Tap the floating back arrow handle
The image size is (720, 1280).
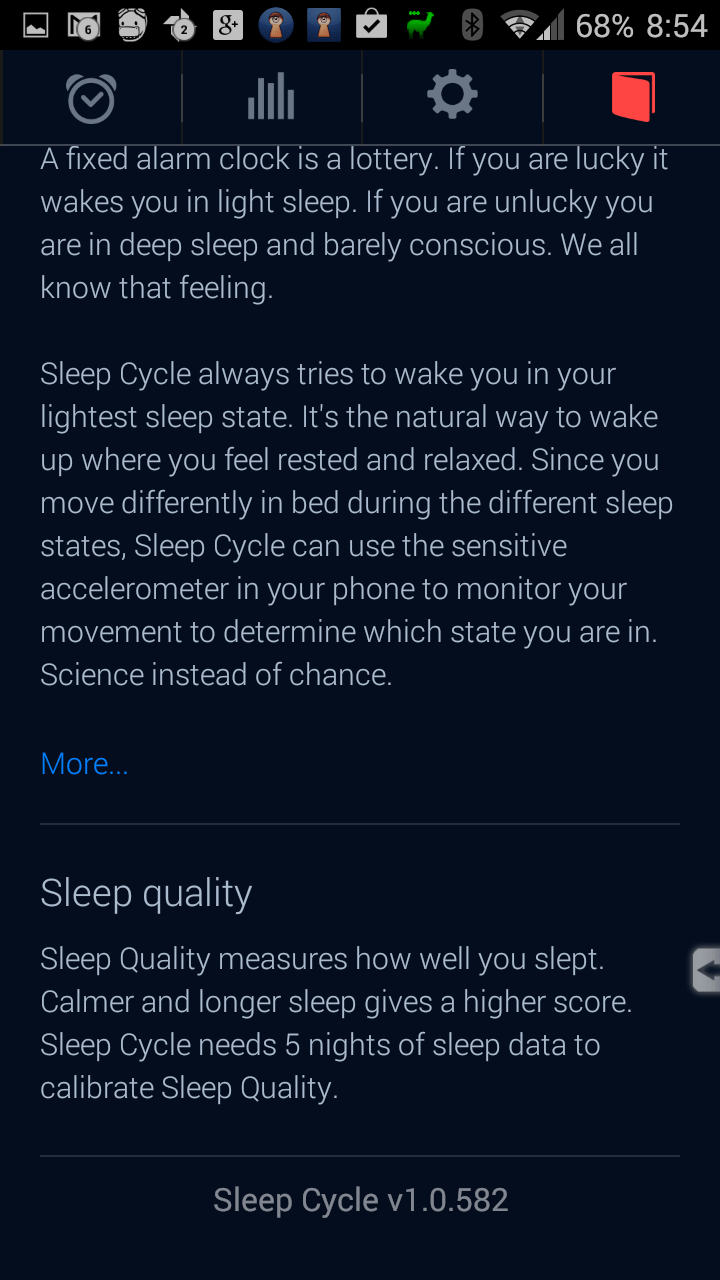(x=706, y=969)
